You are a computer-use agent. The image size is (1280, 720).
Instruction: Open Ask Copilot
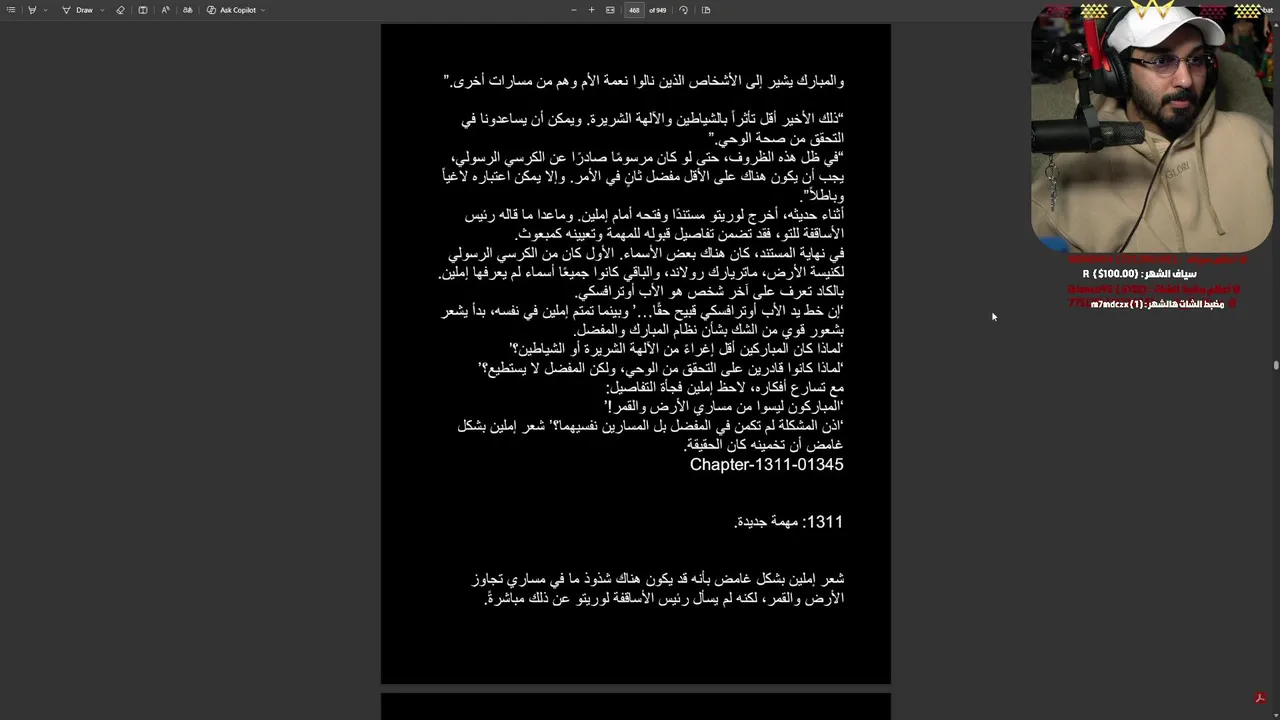(x=232, y=10)
